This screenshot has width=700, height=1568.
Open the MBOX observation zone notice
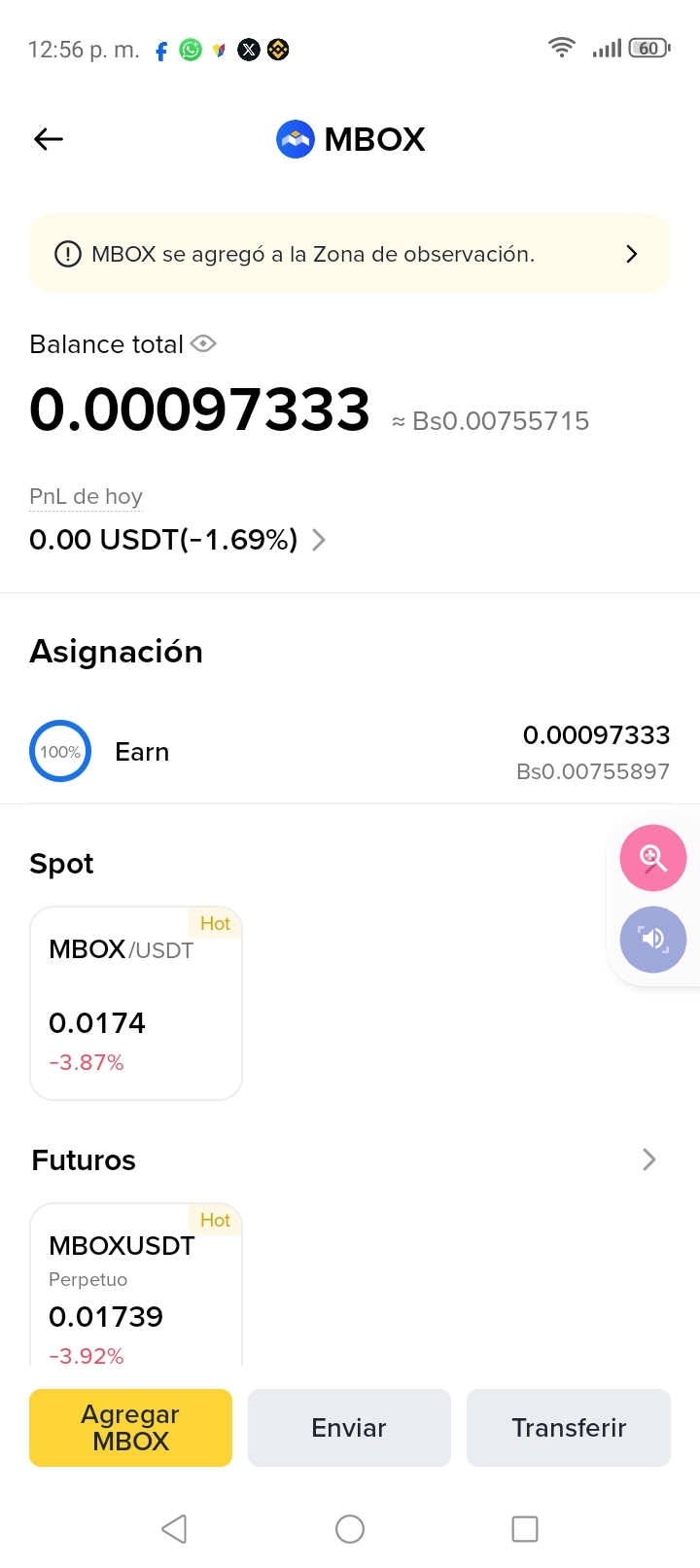(x=350, y=254)
